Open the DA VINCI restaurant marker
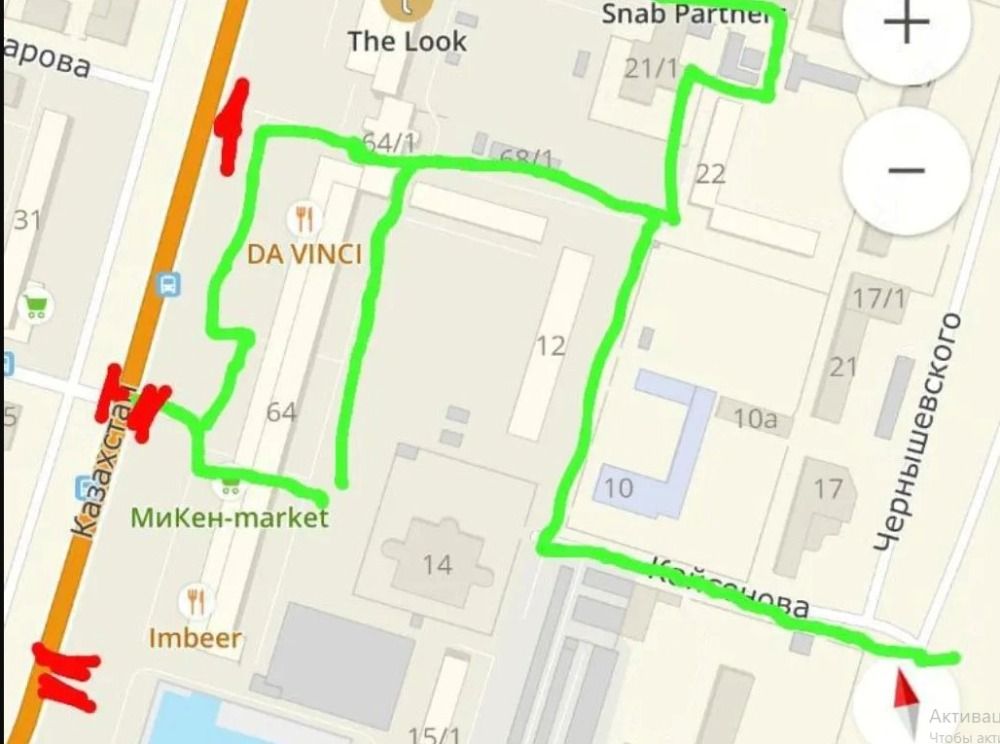This screenshot has width=1000, height=744. (305, 217)
